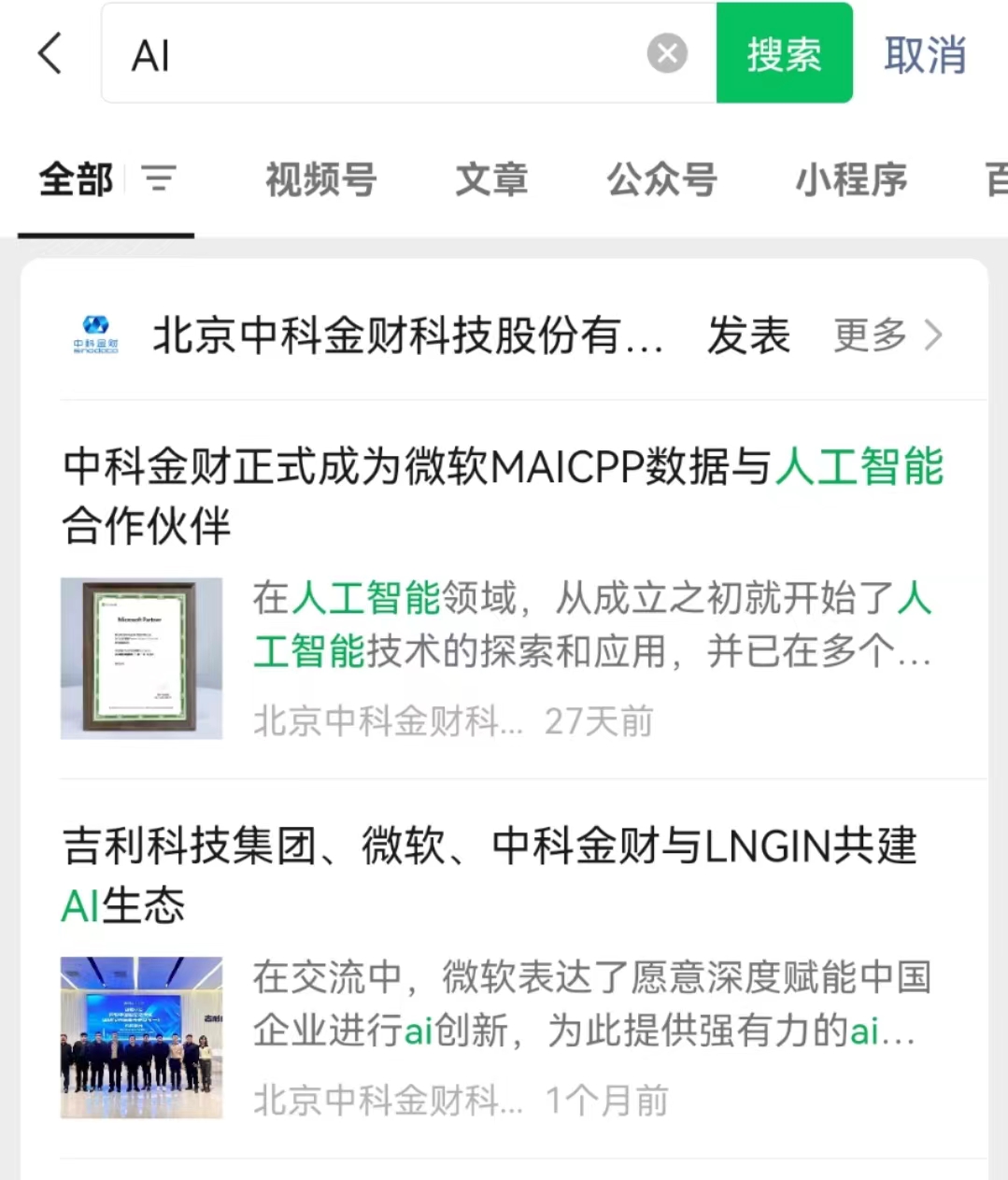Viewport: 1008px width, 1180px height.
Task: Cancel the search with 取消
Action: point(925,54)
